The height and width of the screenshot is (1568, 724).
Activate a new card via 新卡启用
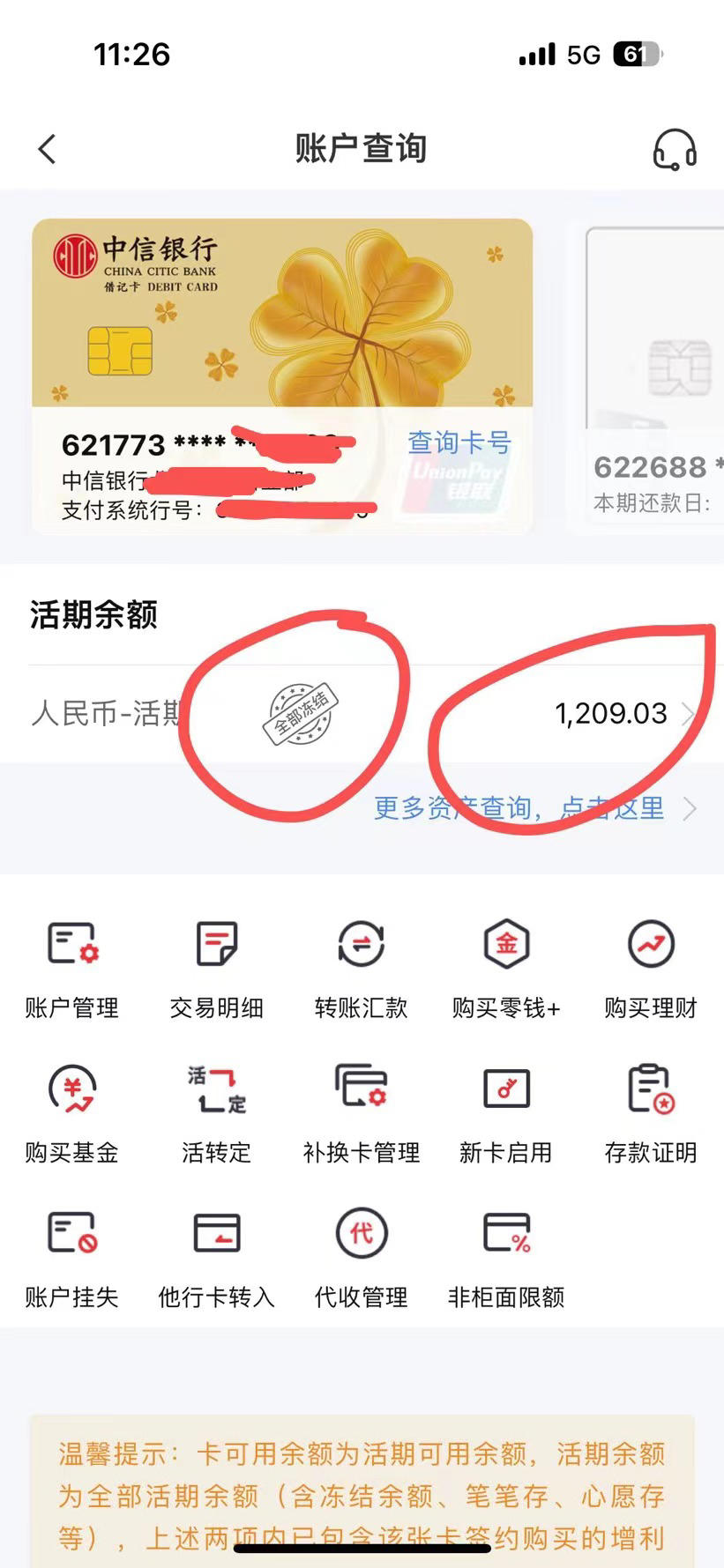point(504,1111)
